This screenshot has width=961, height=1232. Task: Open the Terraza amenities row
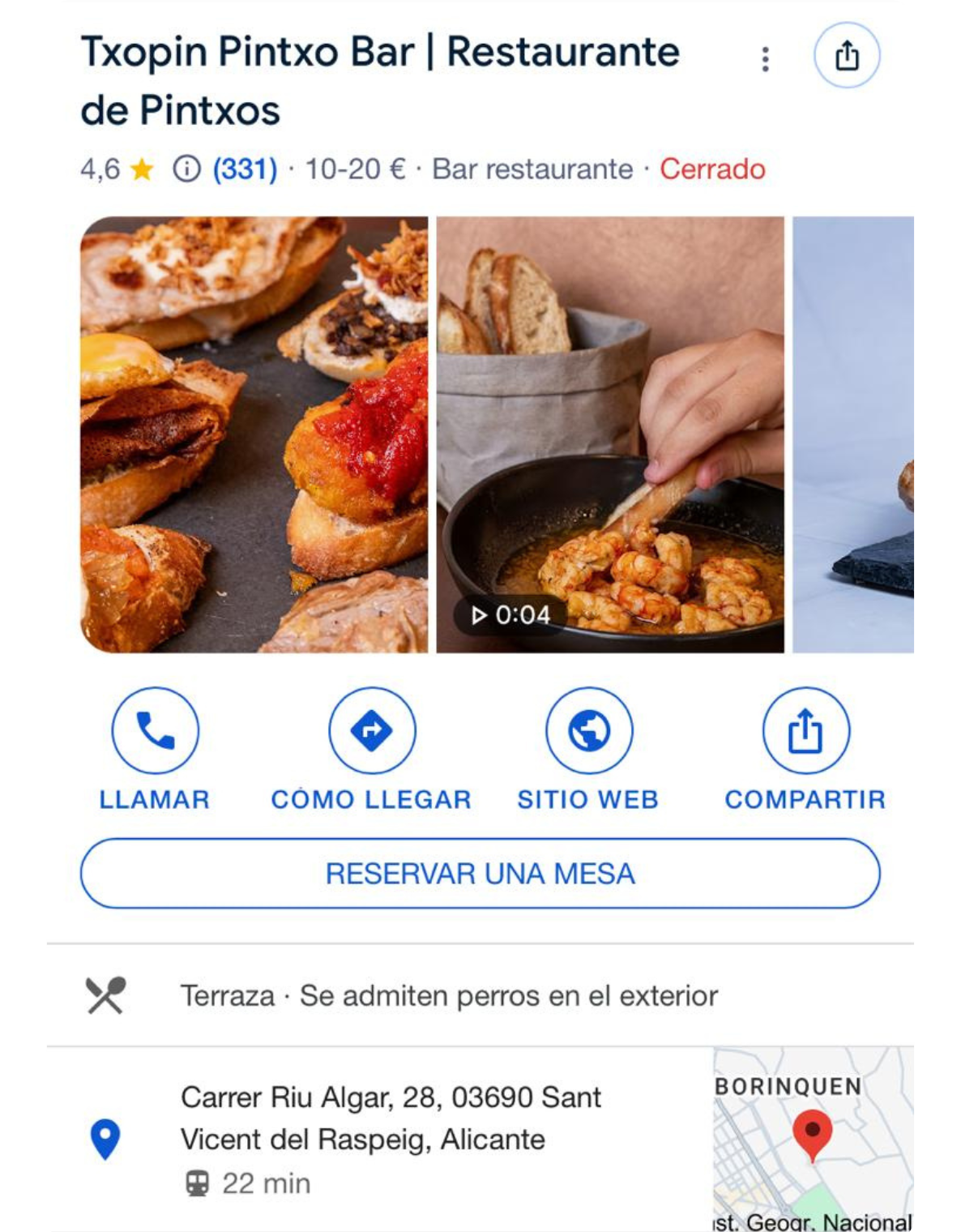click(449, 995)
